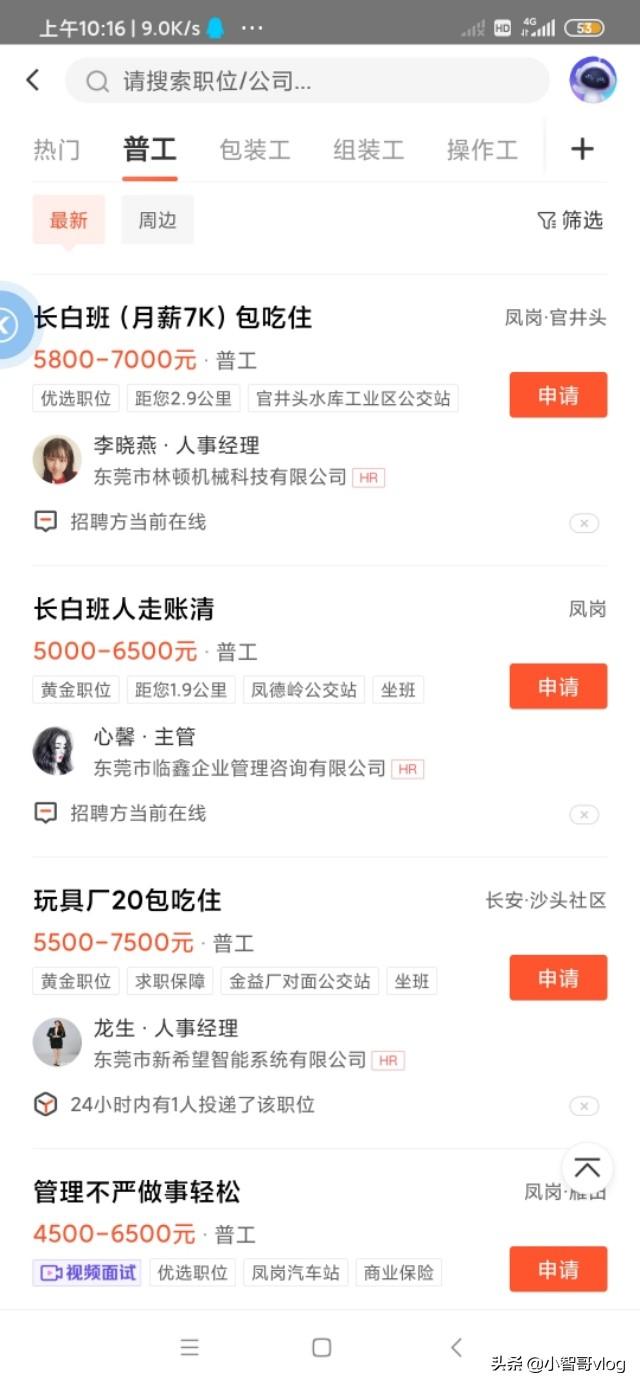Select the 周边 nearby filter chip
Viewport: 640px width, 1386px height.
tap(157, 220)
